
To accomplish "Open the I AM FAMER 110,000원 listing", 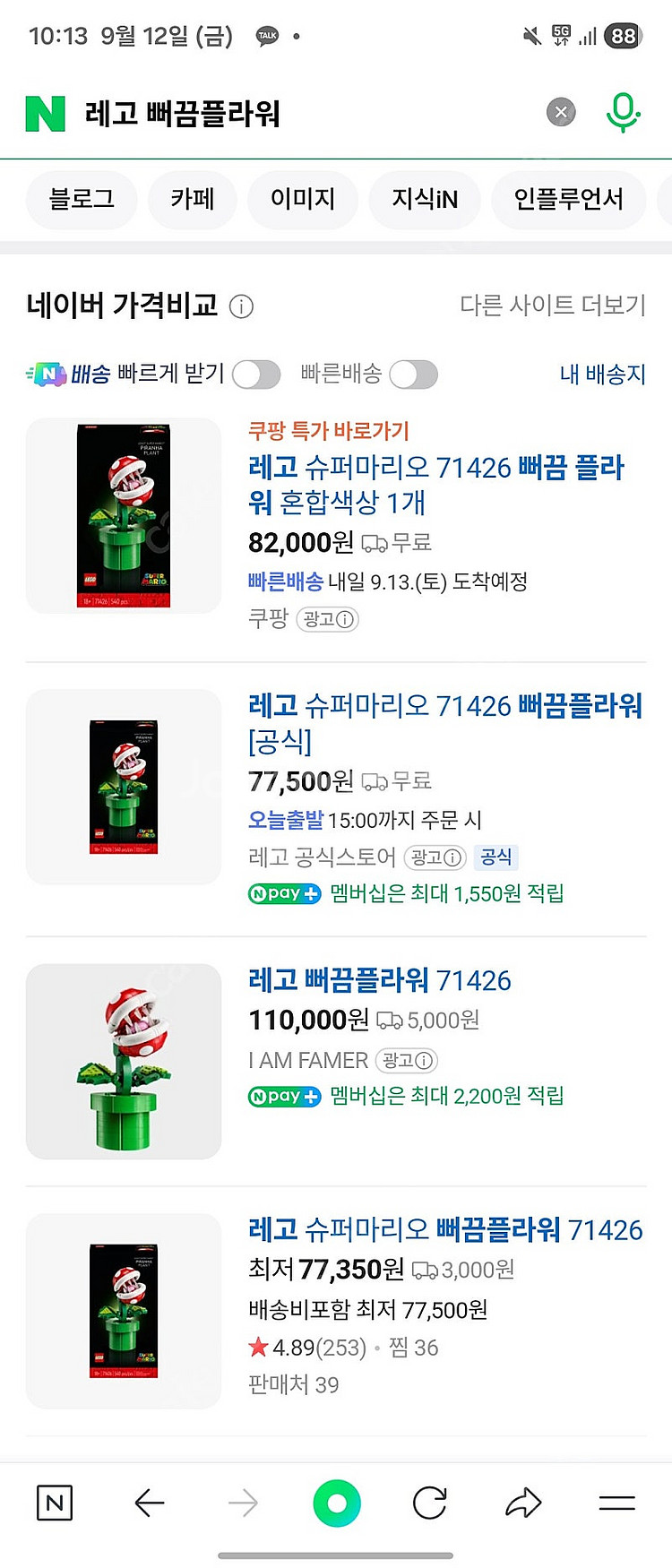I will click(x=380, y=980).
